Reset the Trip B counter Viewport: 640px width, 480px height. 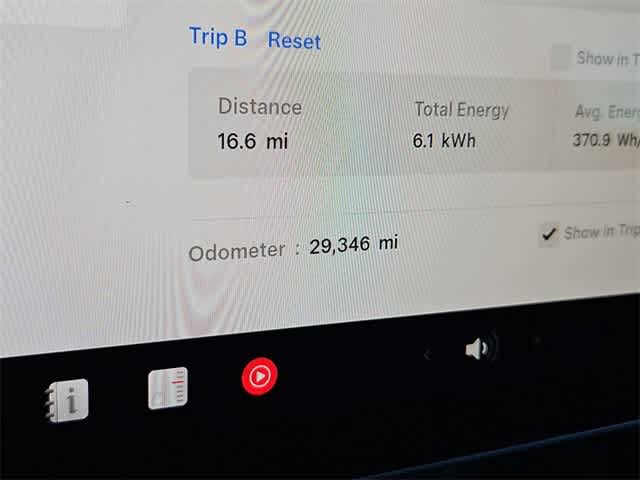(294, 41)
